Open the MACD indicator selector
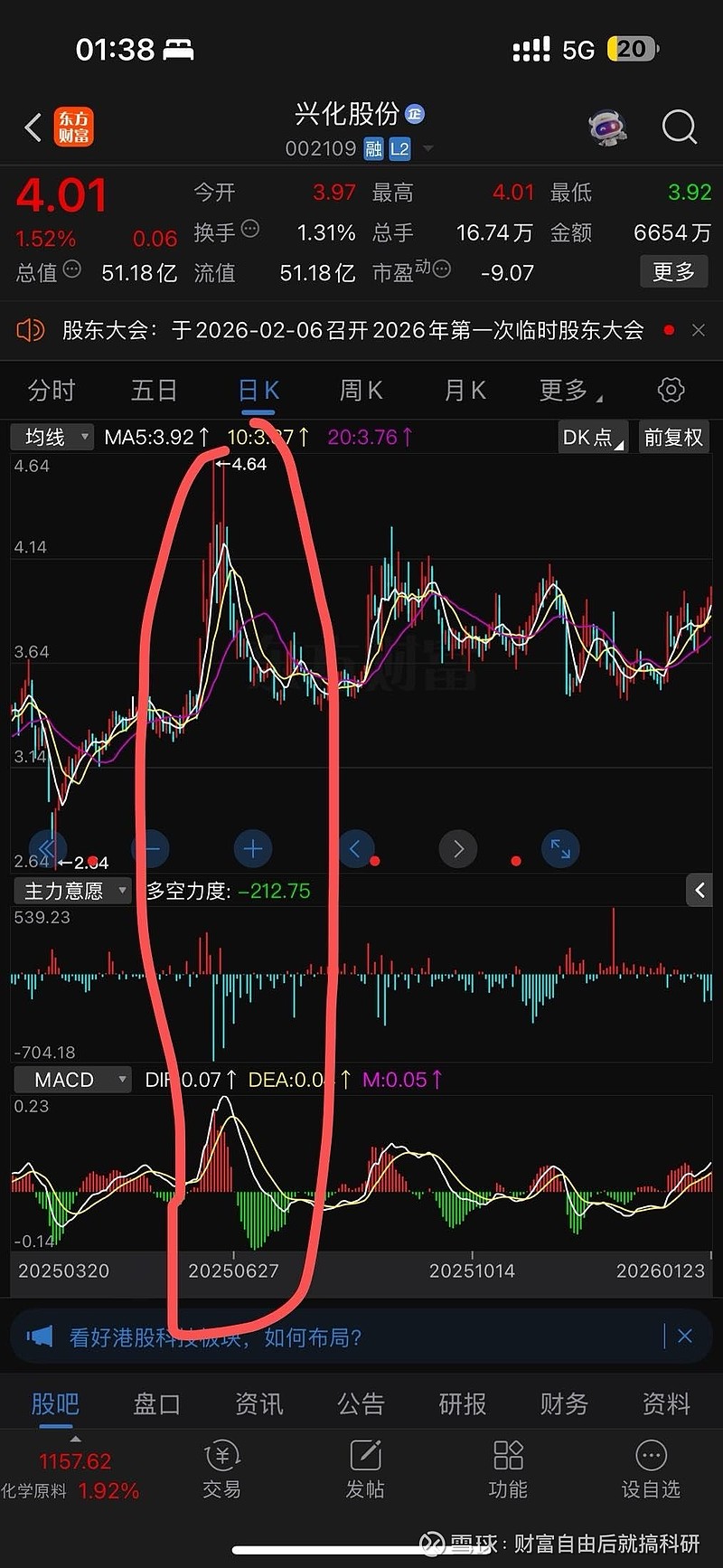 72,1079
